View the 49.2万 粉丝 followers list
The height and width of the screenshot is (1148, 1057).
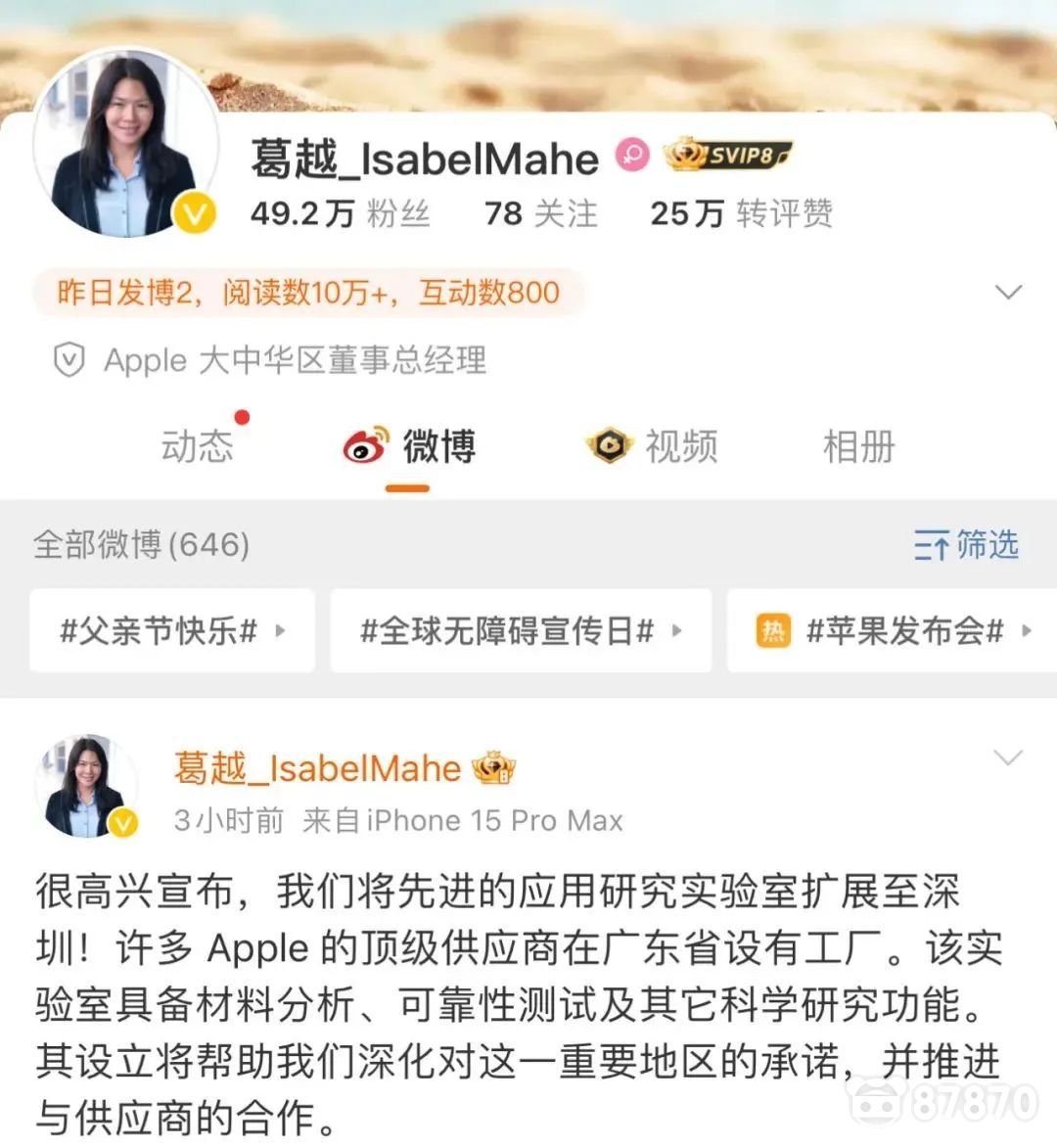(x=340, y=212)
